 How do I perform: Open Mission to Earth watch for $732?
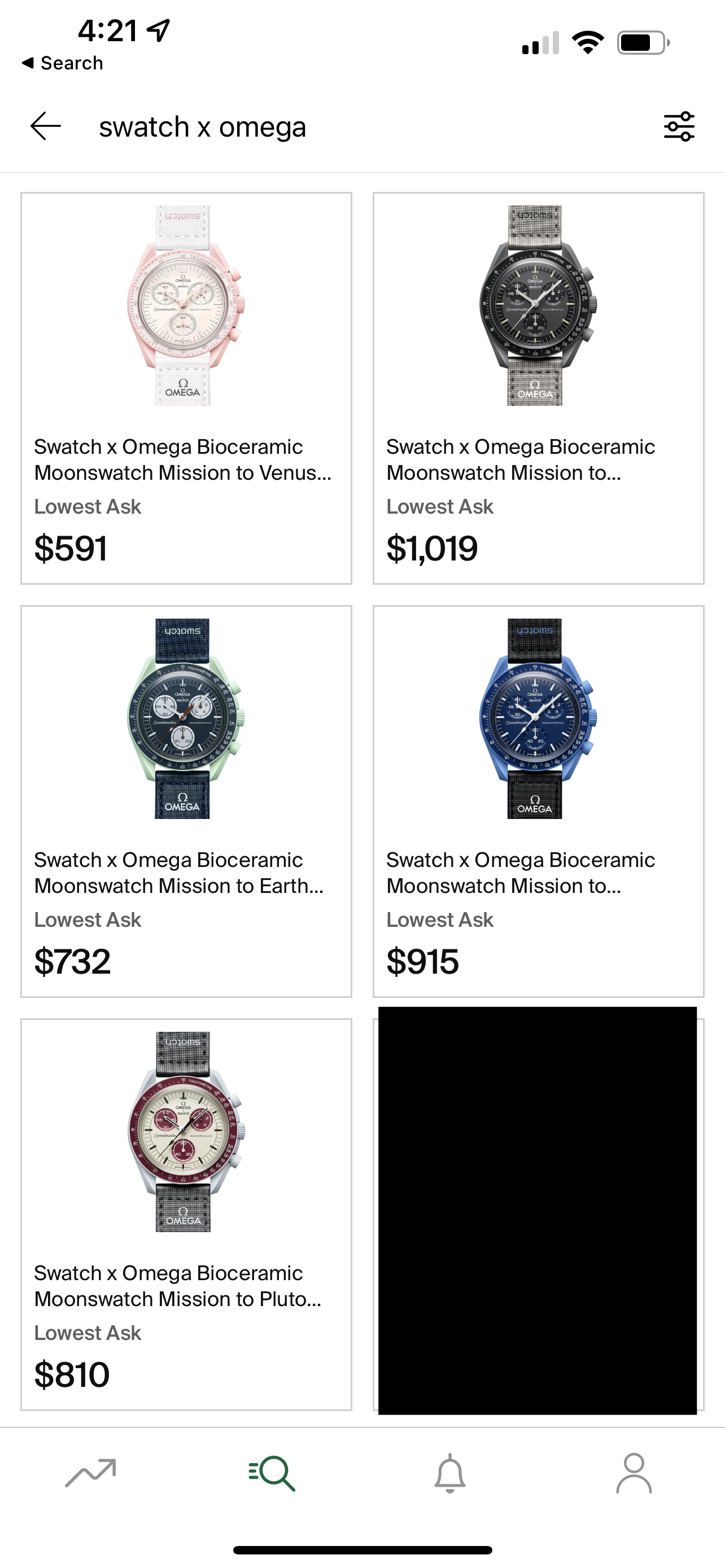pyautogui.click(x=186, y=801)
